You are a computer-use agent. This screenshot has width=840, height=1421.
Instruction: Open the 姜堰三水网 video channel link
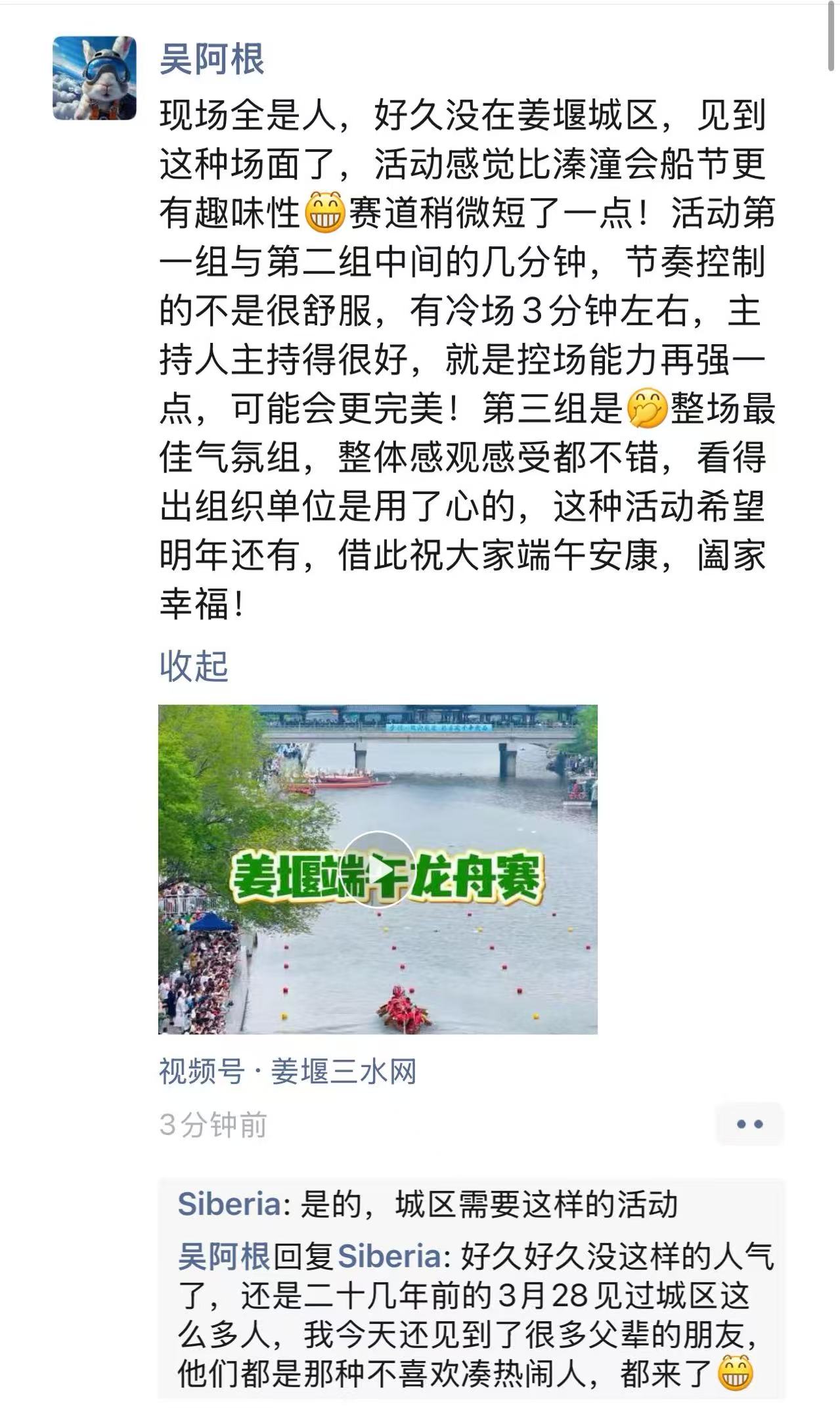point(288,1071)
